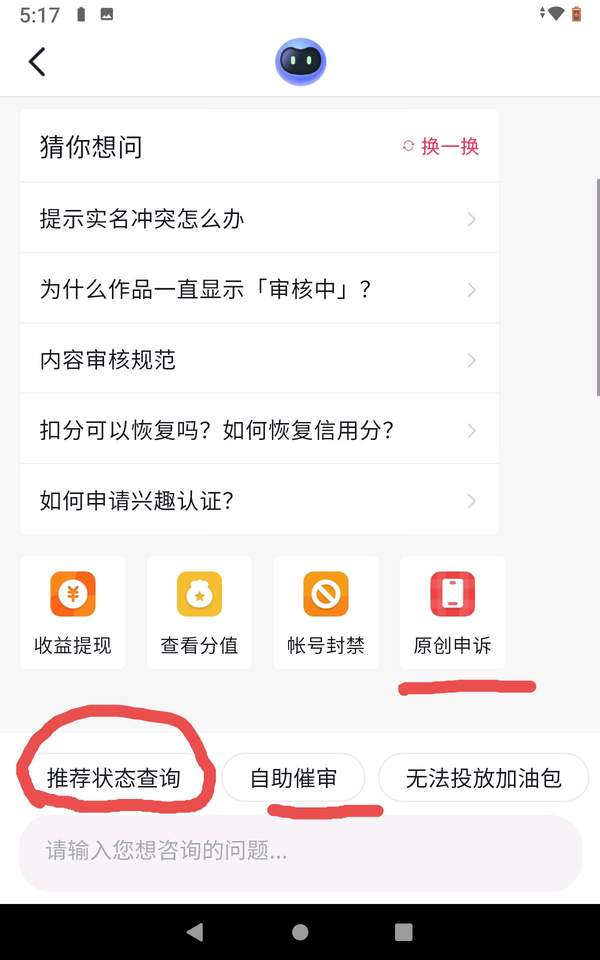600x960 pixels.
Task: Select the 自助催审 chip
Action: click(x=293, y=778)
